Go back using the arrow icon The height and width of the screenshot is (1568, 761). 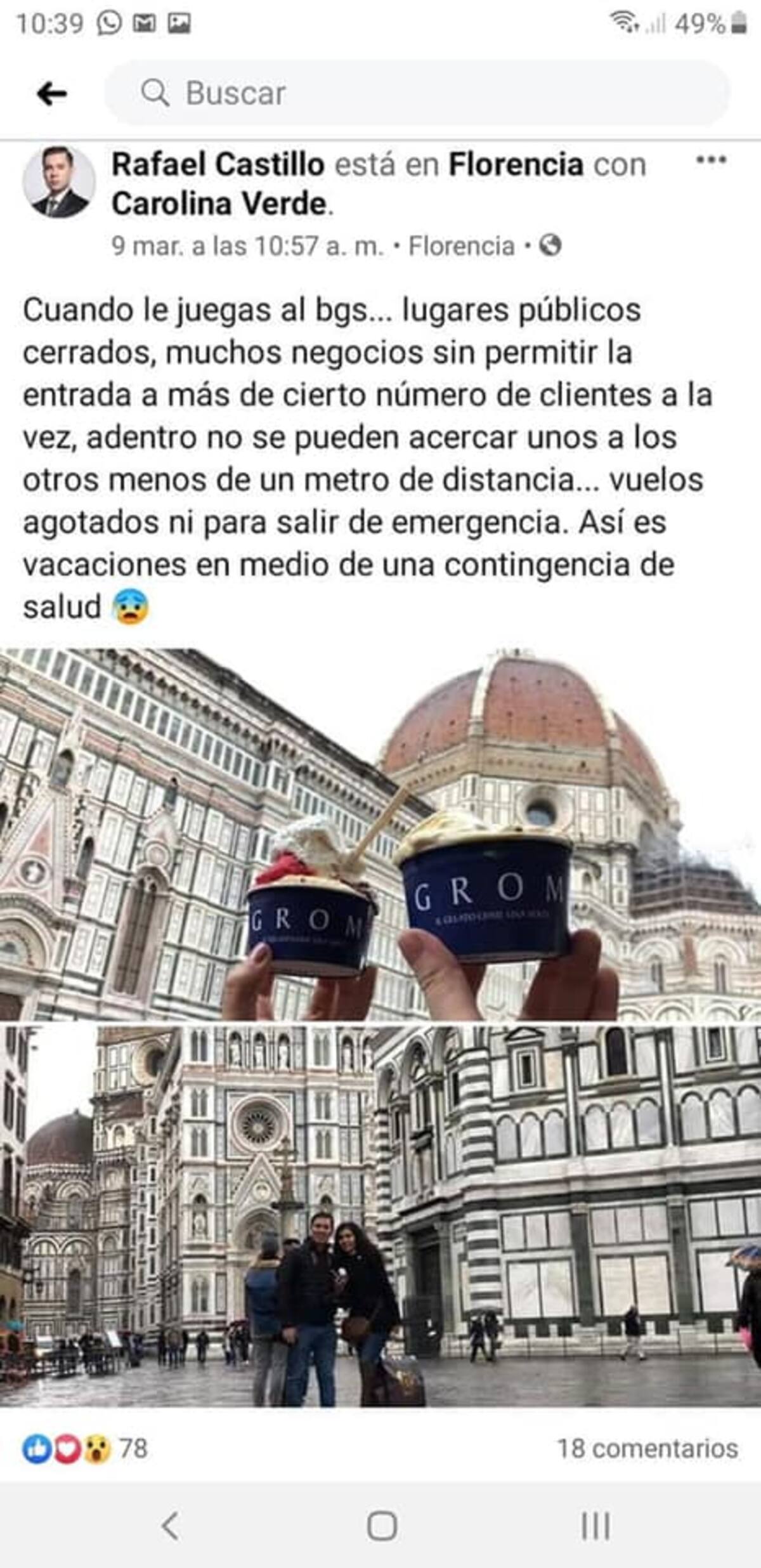51,94
